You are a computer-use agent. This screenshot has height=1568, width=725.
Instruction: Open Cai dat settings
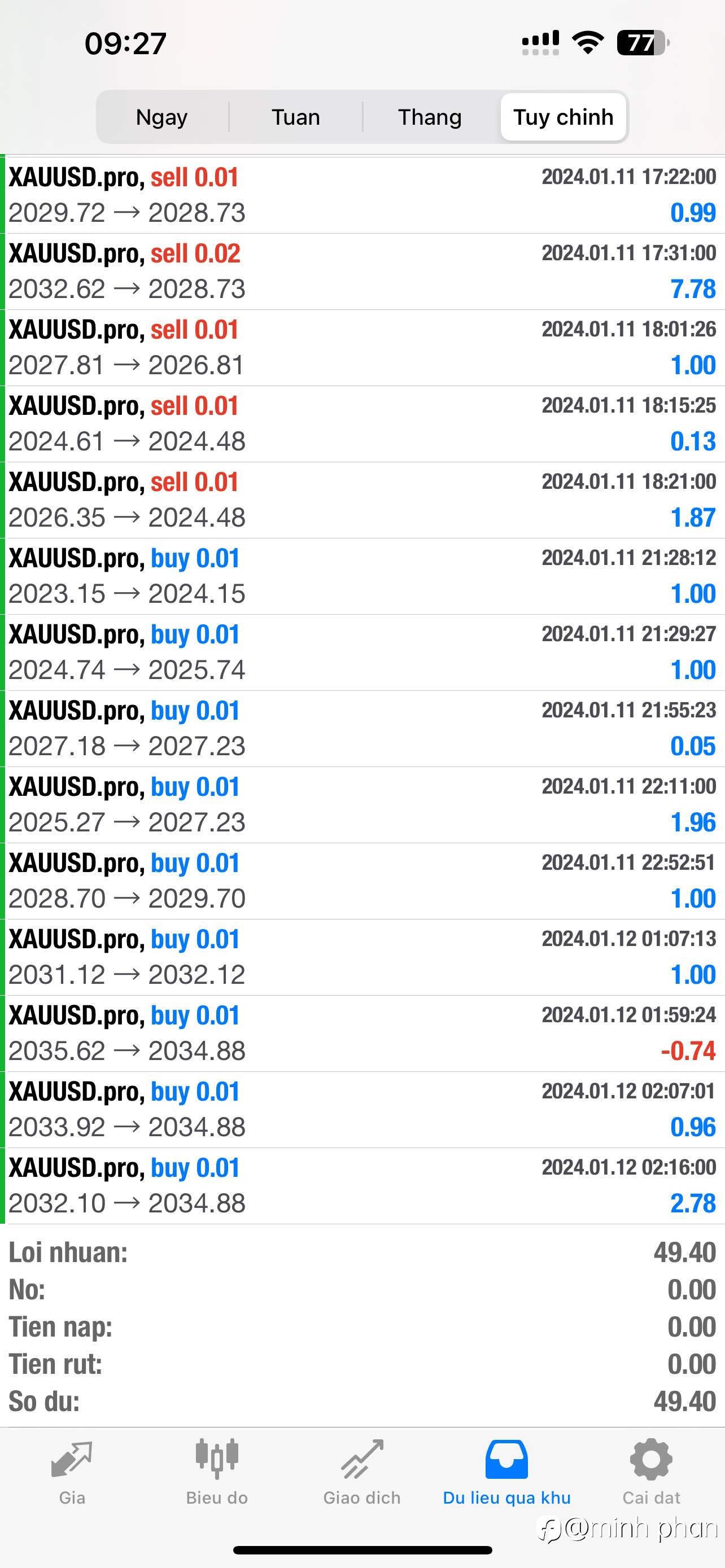pos(652,1473)
